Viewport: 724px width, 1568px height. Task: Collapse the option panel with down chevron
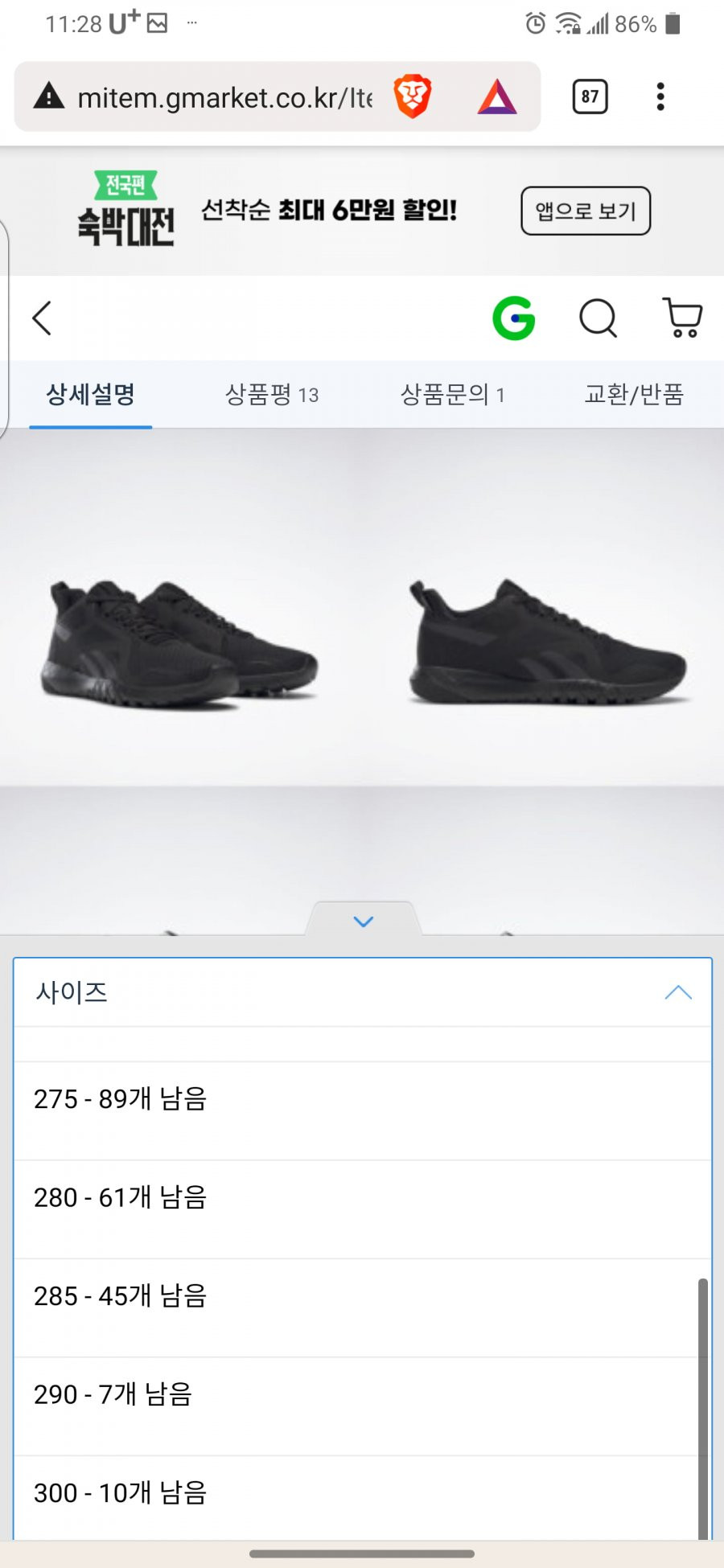click(364, 922)
